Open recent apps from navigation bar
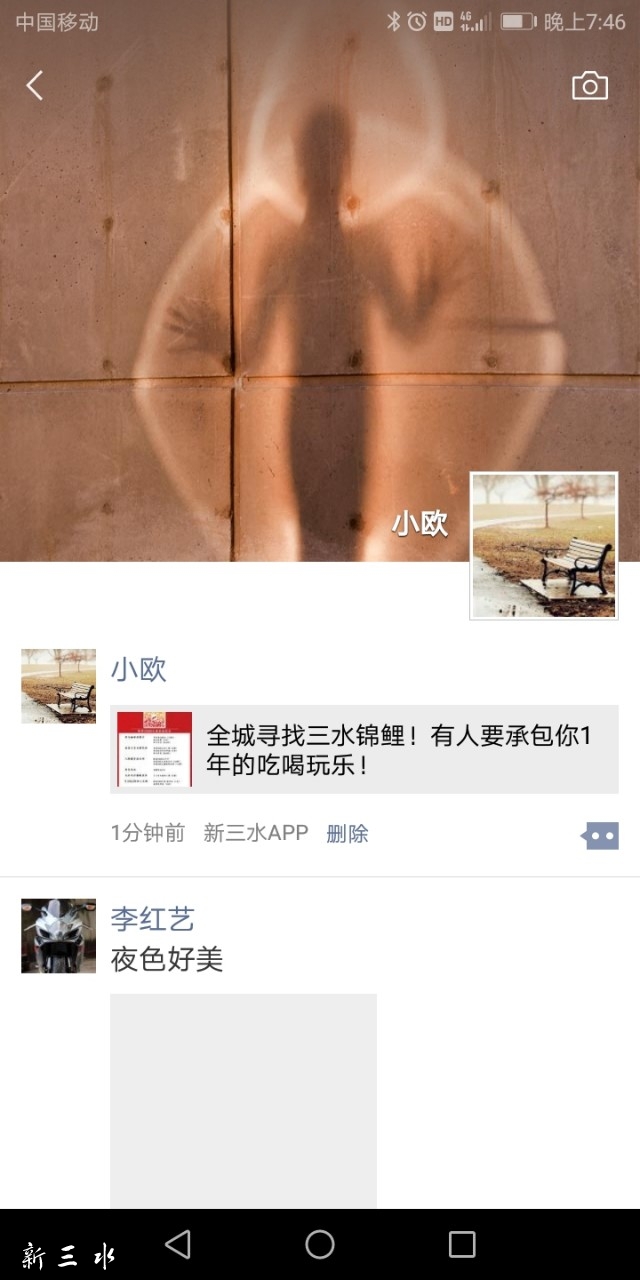The height and width of the screenshot is (1280, 640). 461,1244
